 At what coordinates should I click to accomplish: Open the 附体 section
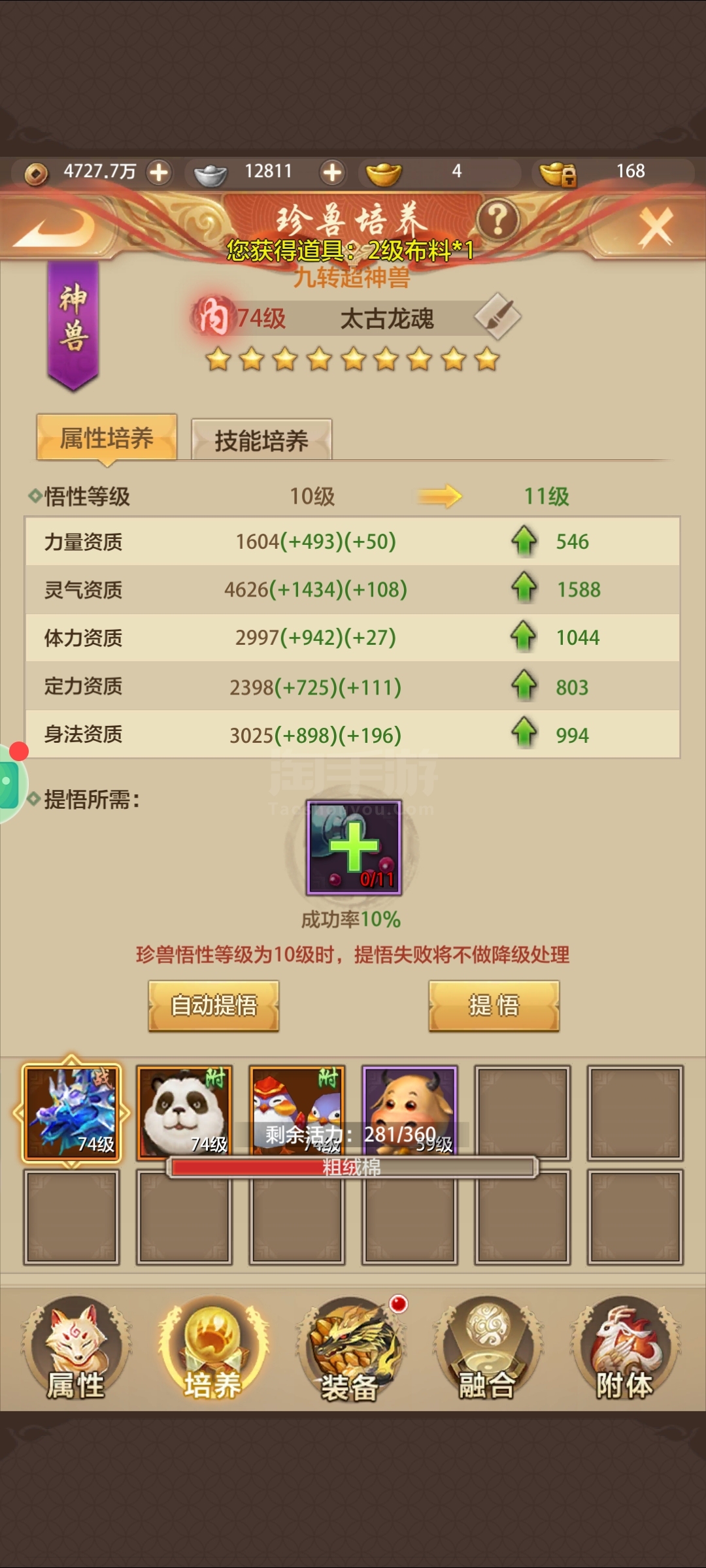624,1350
